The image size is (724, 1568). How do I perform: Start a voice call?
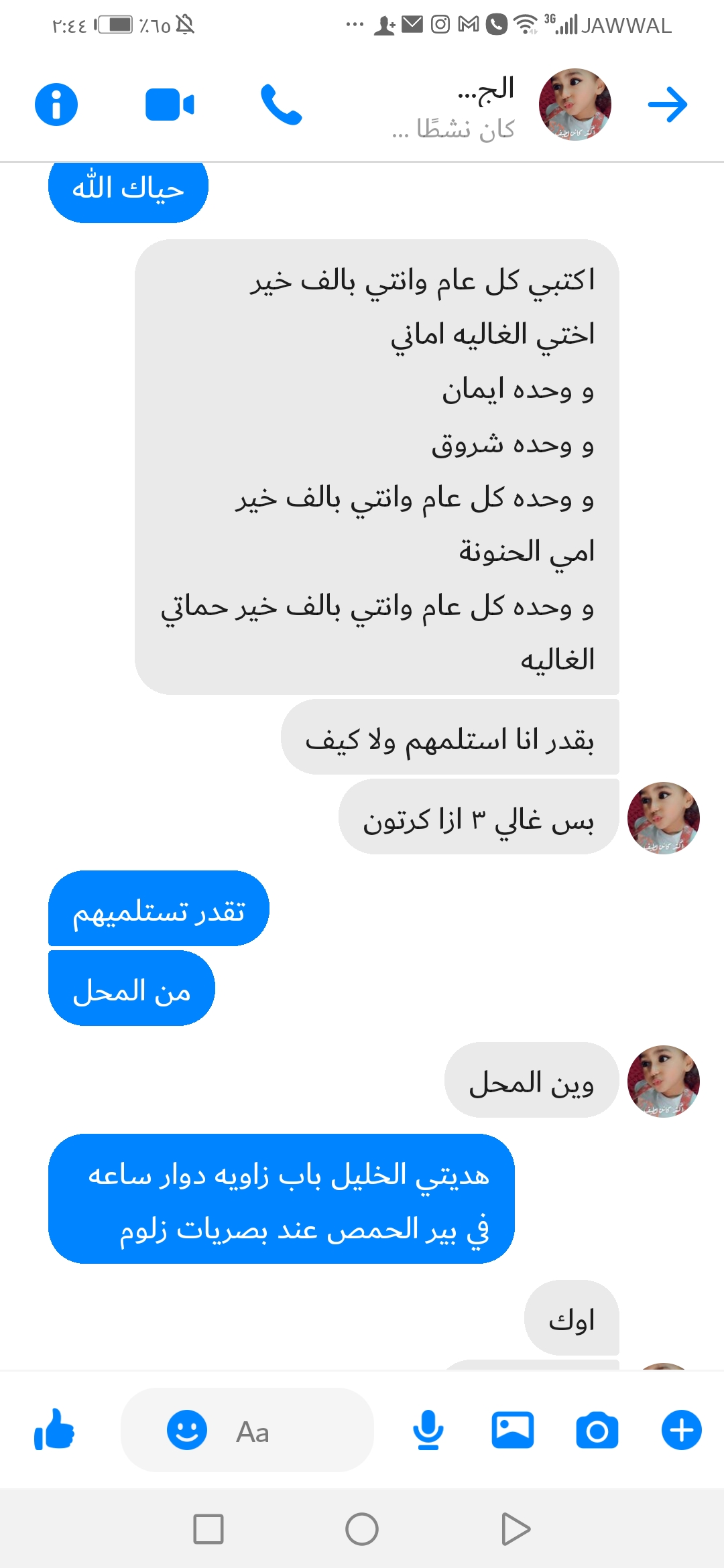coord(281,105)
